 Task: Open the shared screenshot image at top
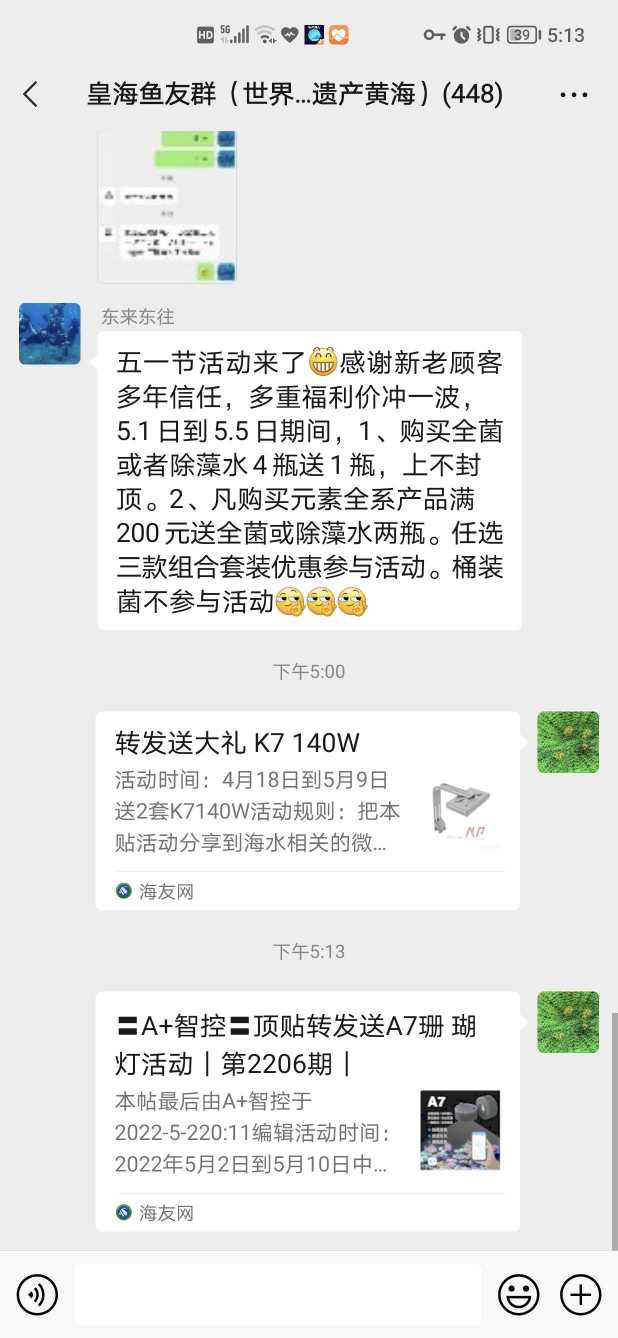click(x=167, y=206)
